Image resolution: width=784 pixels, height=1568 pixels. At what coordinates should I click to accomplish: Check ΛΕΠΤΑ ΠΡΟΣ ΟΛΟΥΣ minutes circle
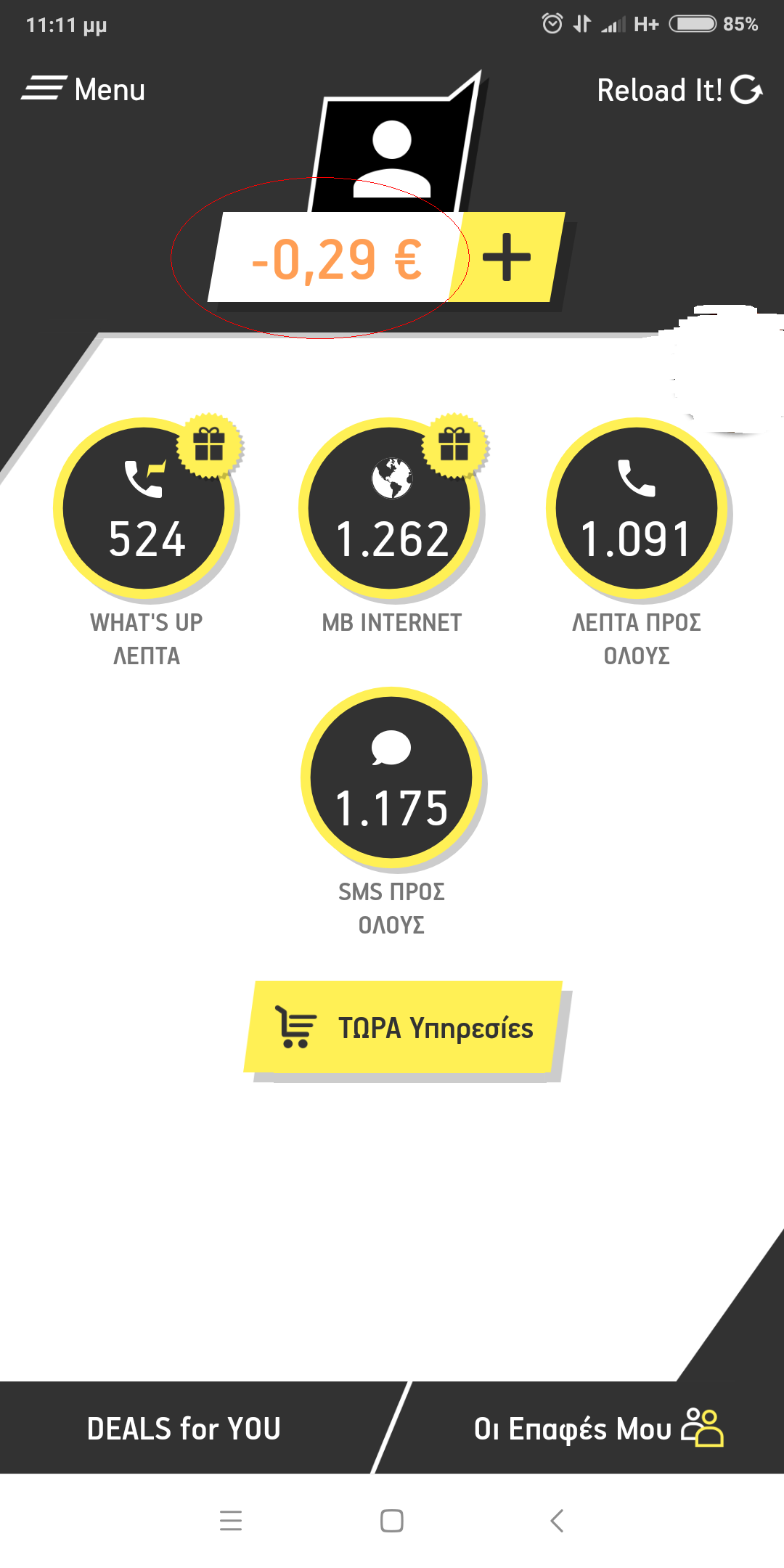pos(637,508)
